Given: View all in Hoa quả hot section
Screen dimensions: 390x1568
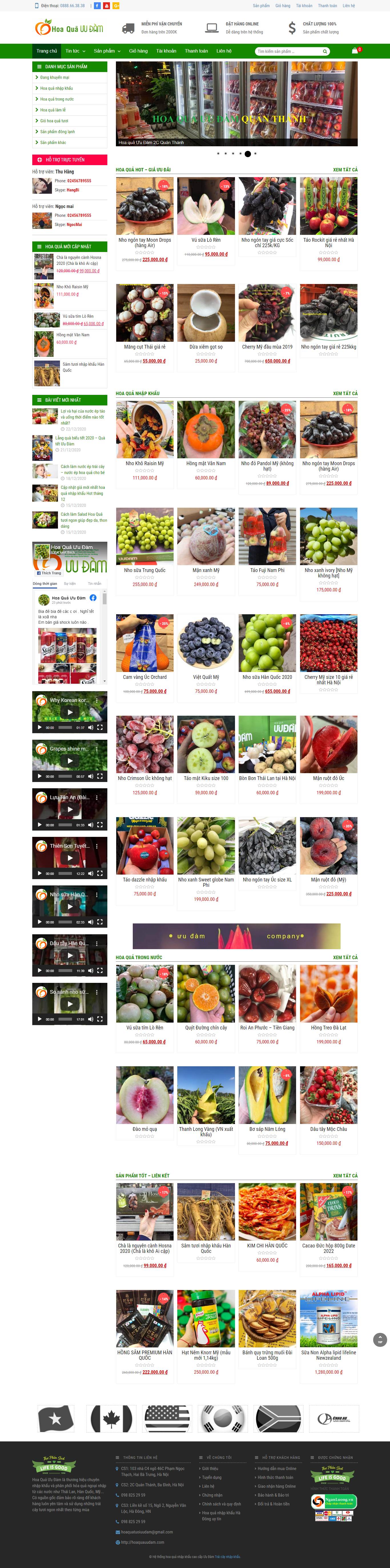Looking at the screenshot, I should [345, 170].
